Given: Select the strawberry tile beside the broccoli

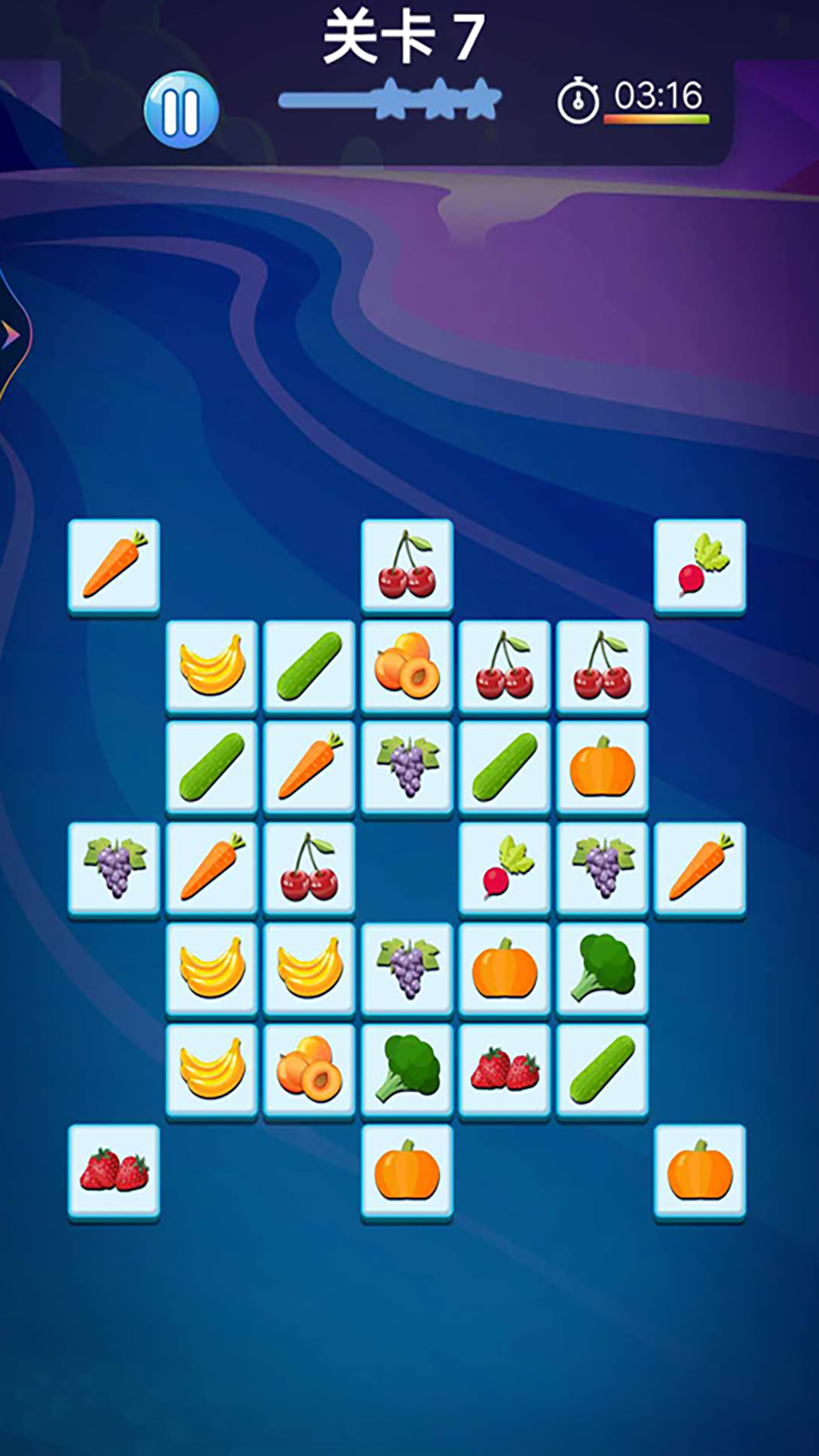Looking at the screenshot, I should point(504,1070).
